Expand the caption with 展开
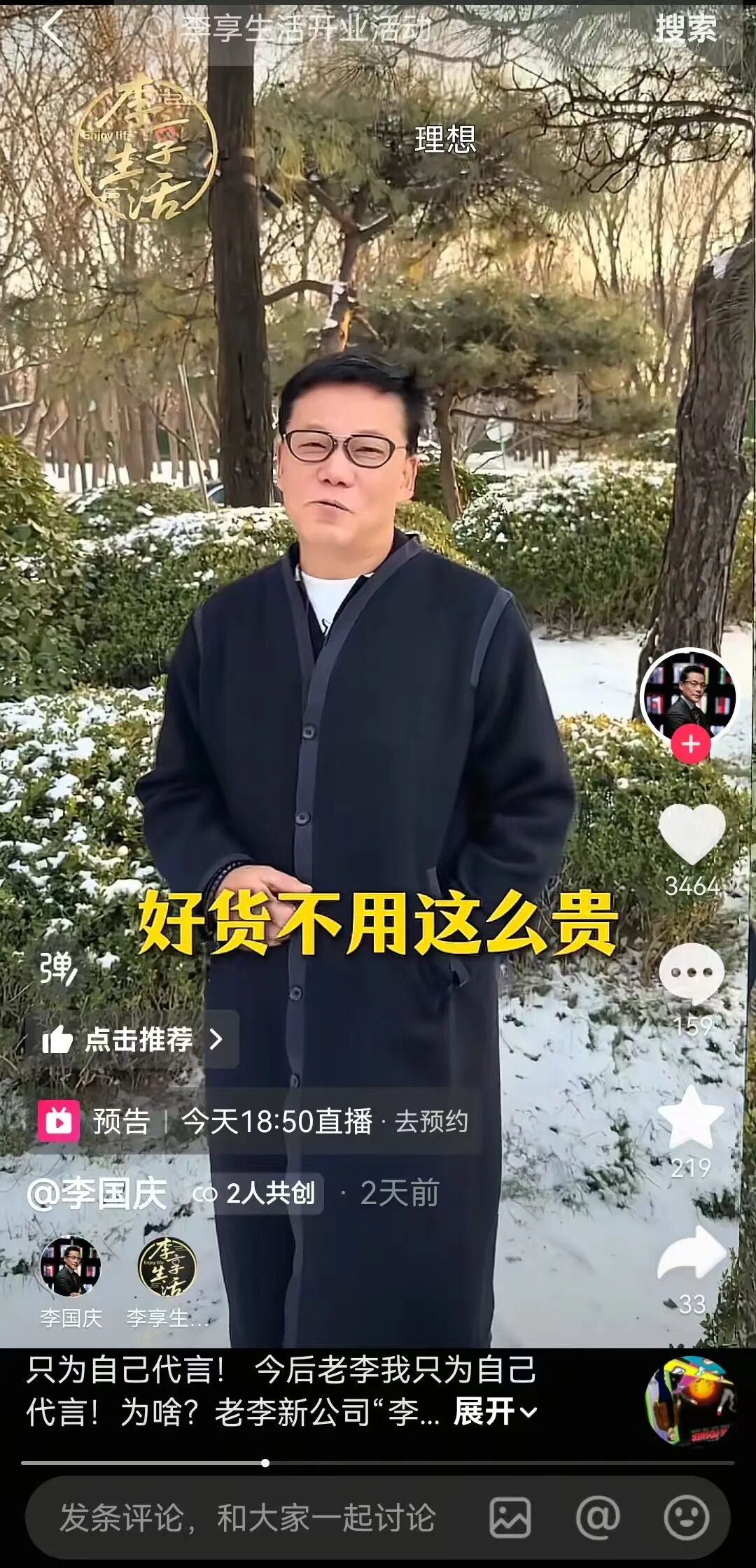Image resolution: width=756 pixels, height=1568 pixels. click(x=494, y=1412)
